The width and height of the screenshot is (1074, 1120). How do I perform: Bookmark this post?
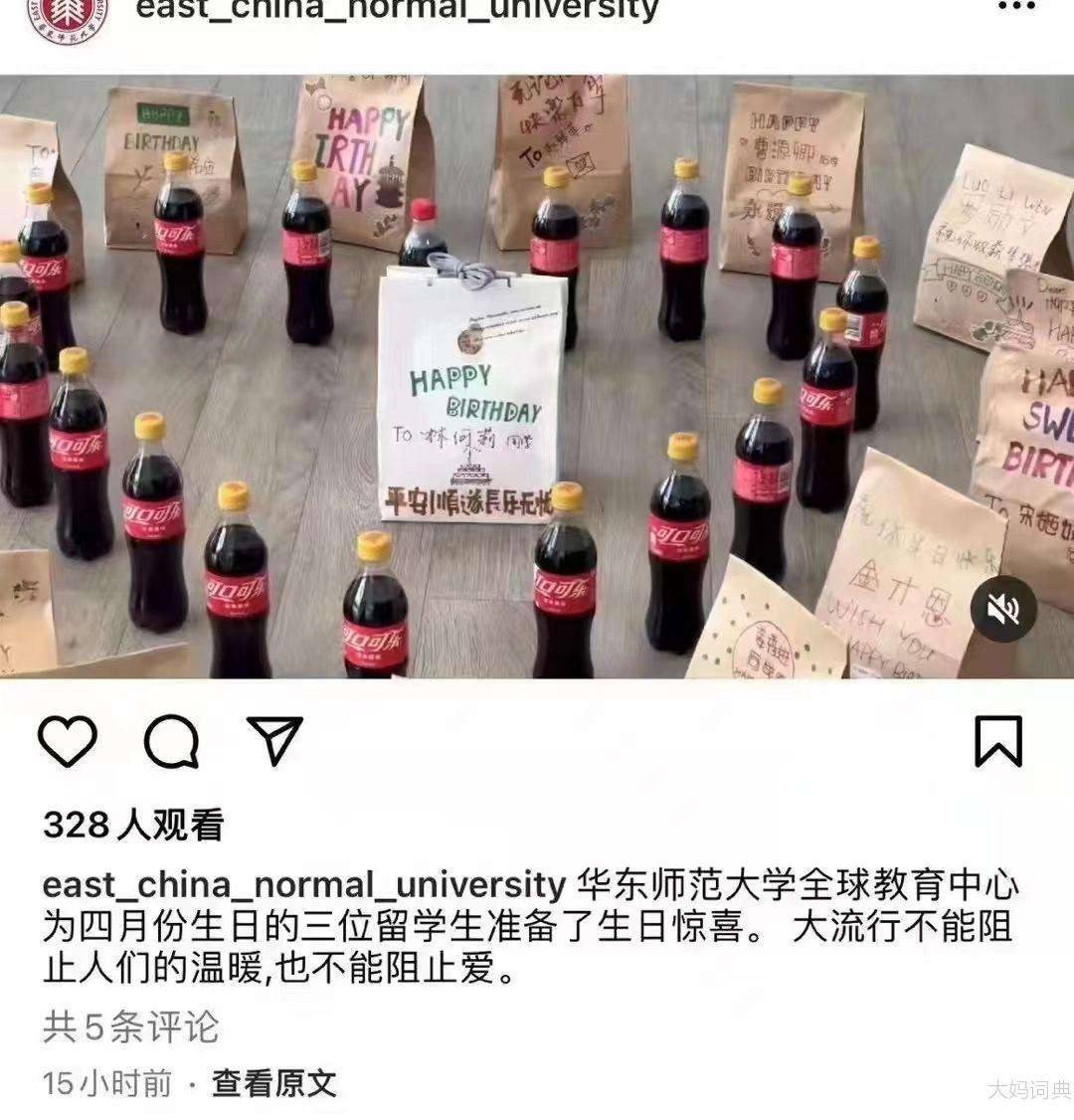(997, 741)
